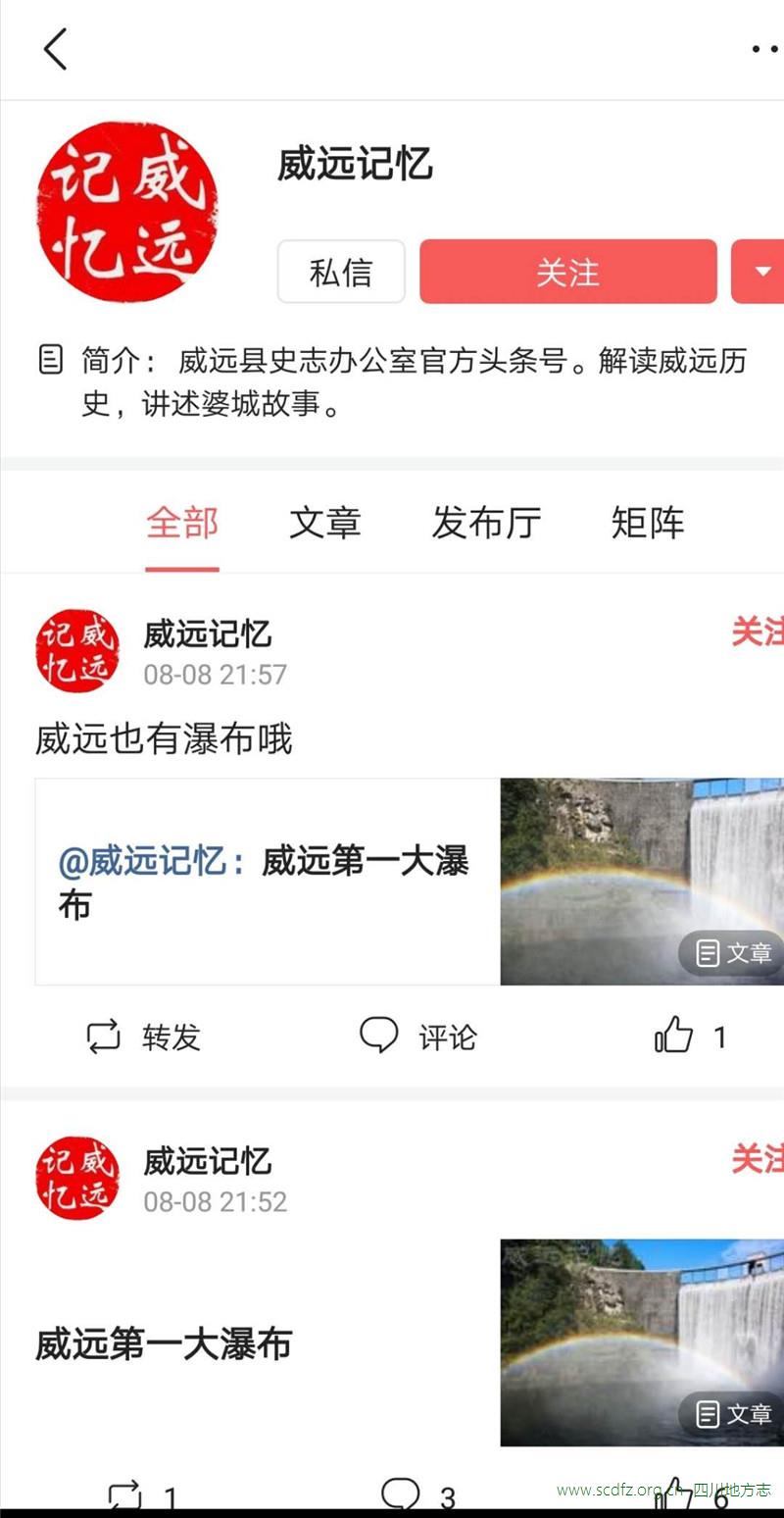Repost the 08-08 21:52 post
784x1518 pixels.
(x=141, y=1496)
